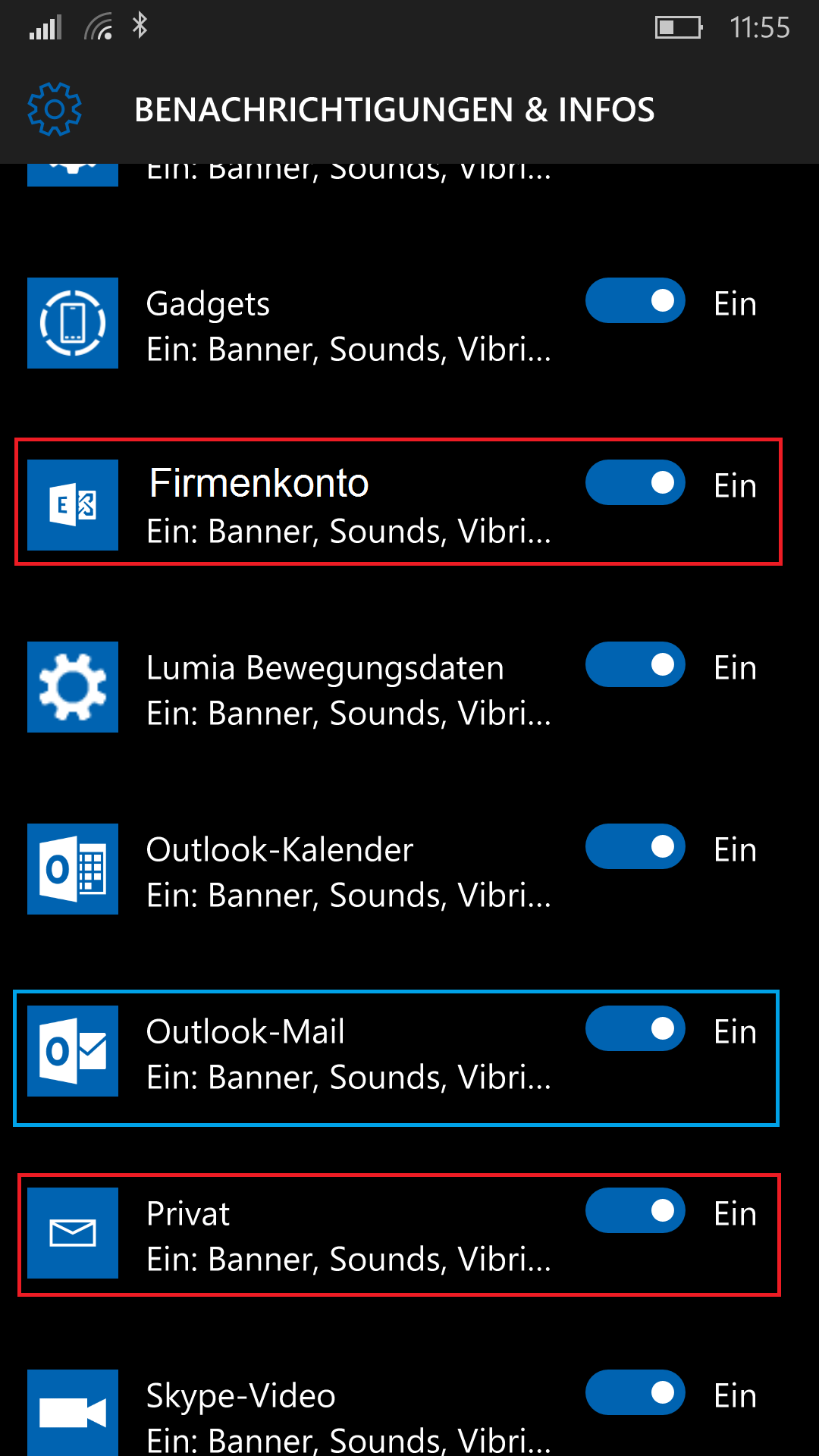Image resolution: width=819 pixels, height=1456 pixels.
Task: Disable the Firmenkonto notifications switch
Action: point(635,482)
